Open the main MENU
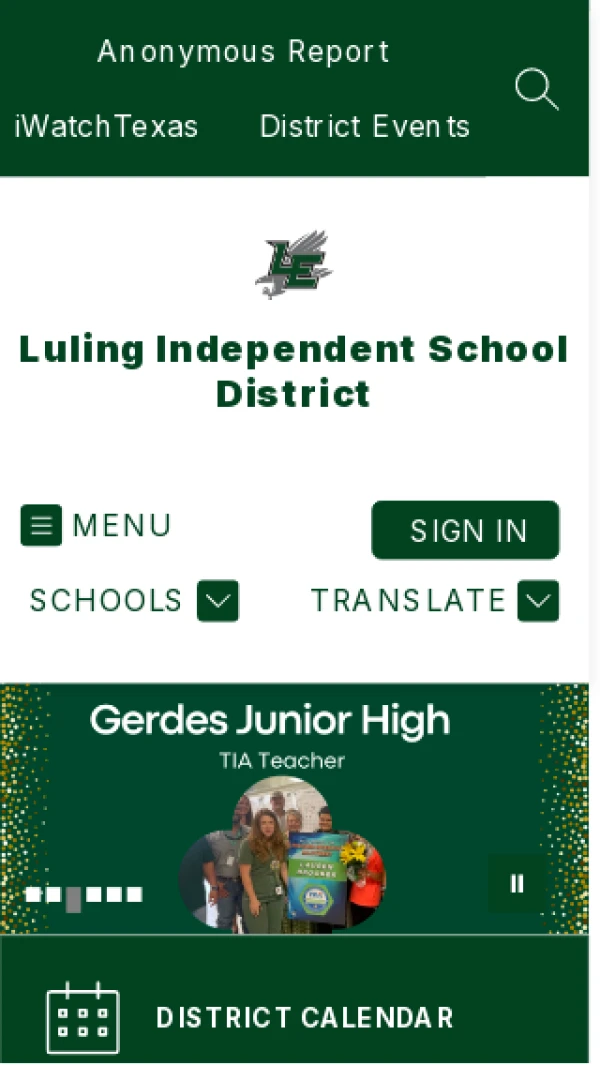Screen dimensions: 600x1065 coord(96,525)
